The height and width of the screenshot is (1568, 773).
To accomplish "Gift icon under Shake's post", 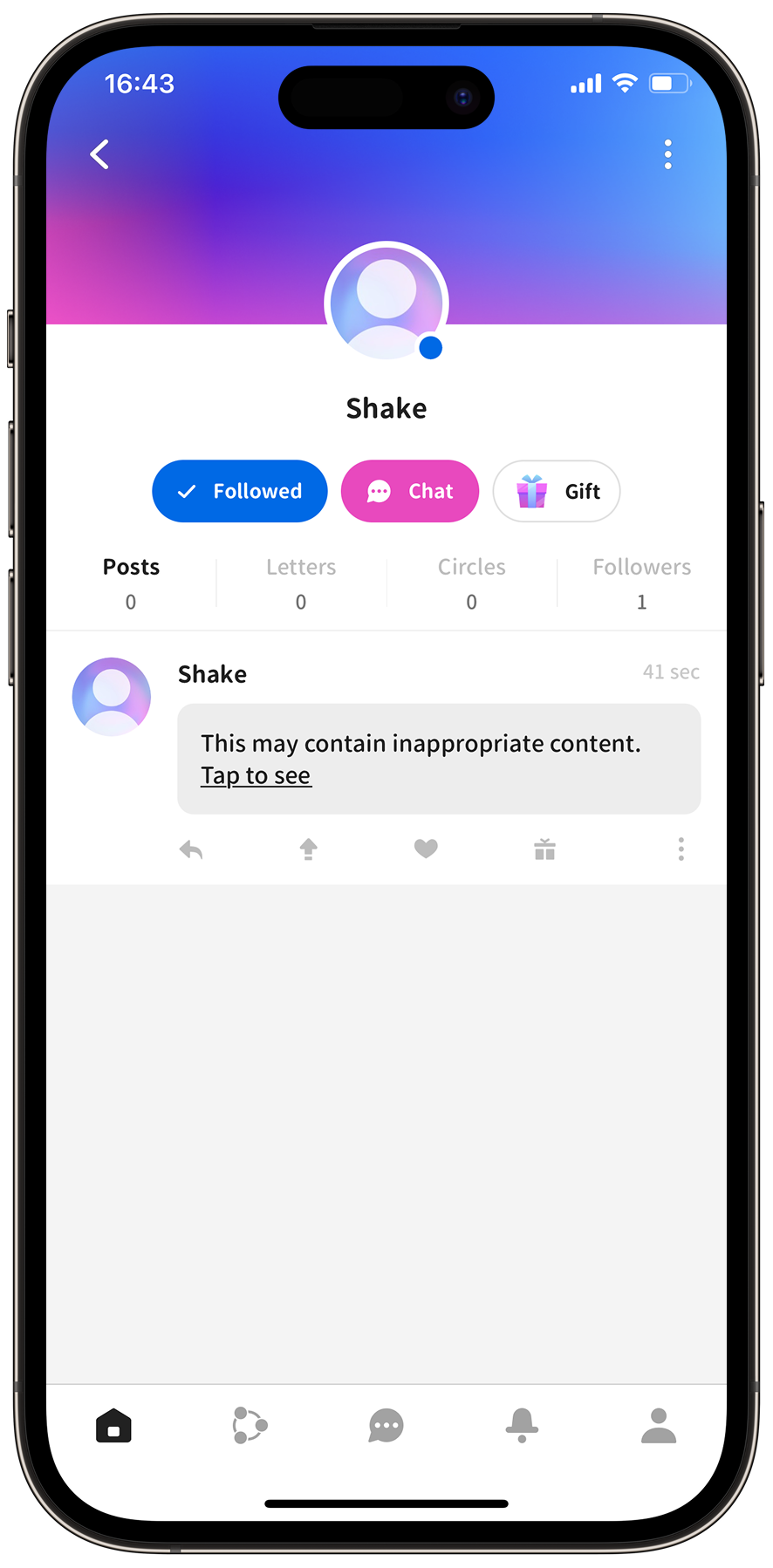I will 544,849.
